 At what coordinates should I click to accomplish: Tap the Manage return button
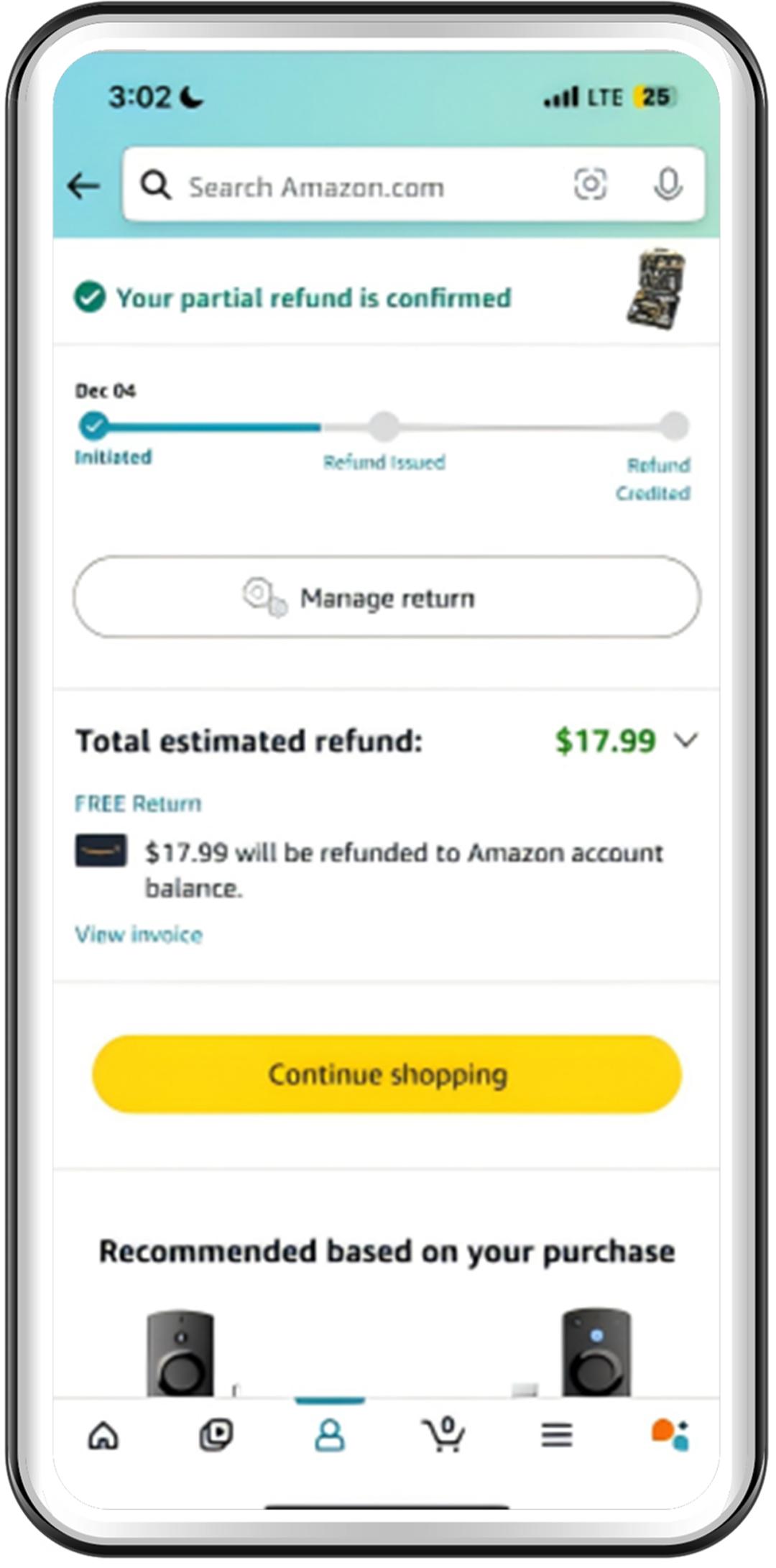[x=387, y=597]
